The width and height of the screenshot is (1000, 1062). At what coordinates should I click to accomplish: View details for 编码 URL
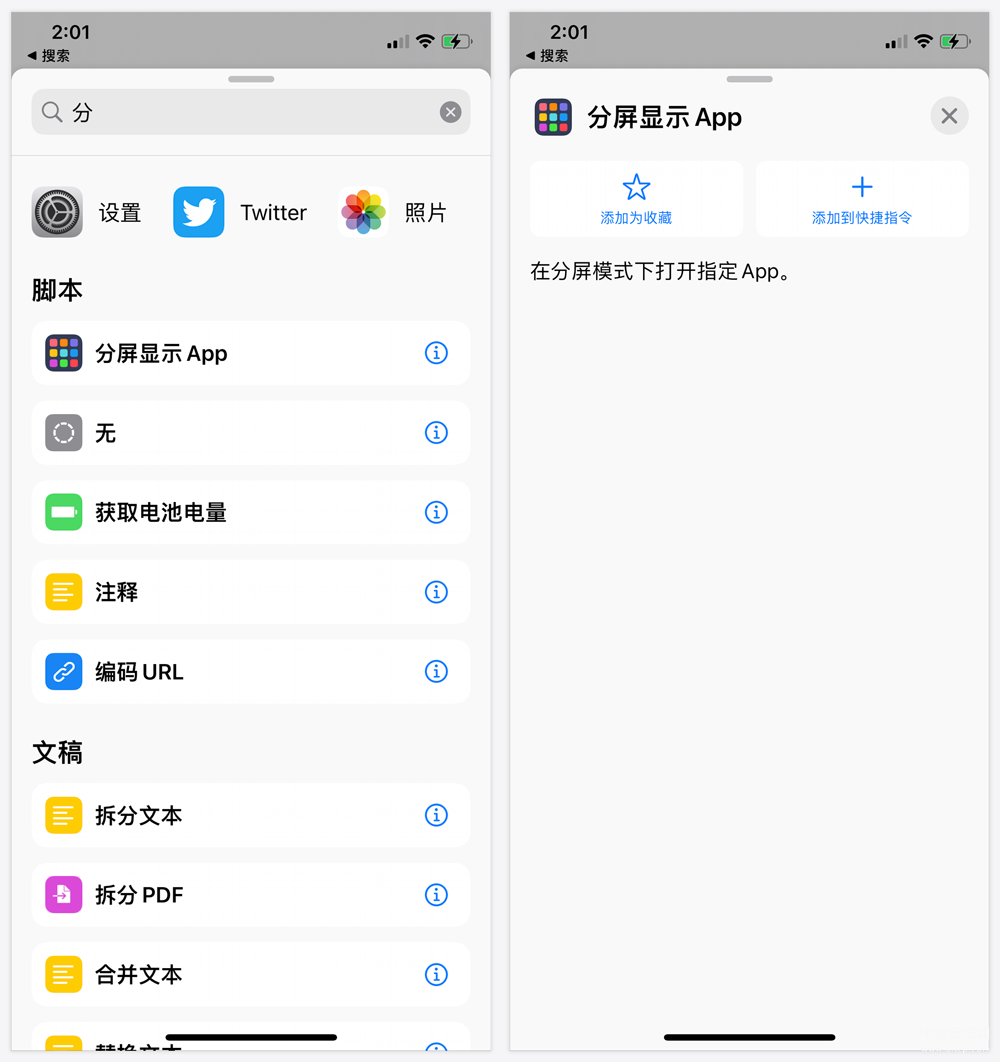(x=436, y=672)
